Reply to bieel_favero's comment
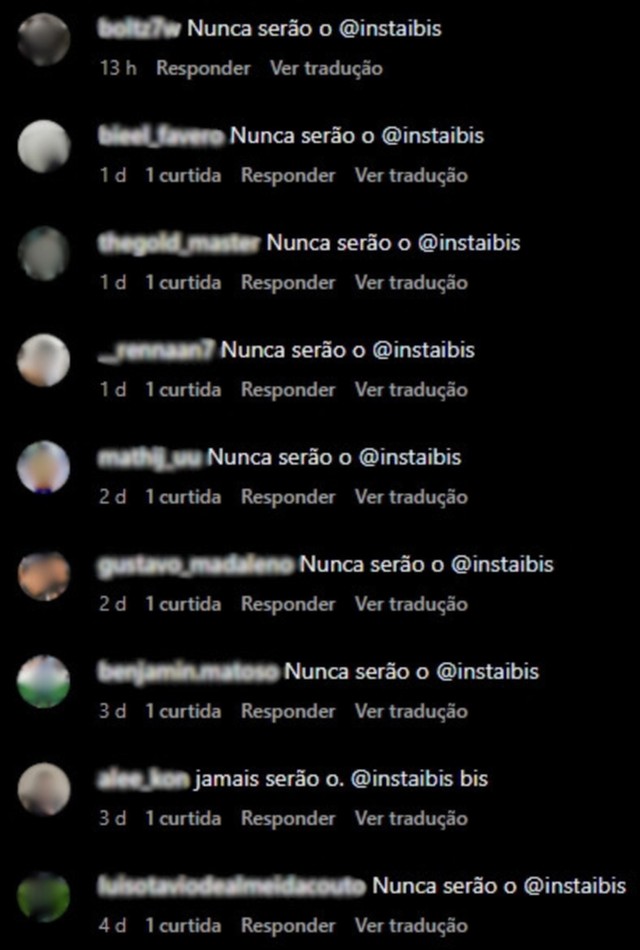The height and width of the screenshot is (950, 640). (288, 175)
